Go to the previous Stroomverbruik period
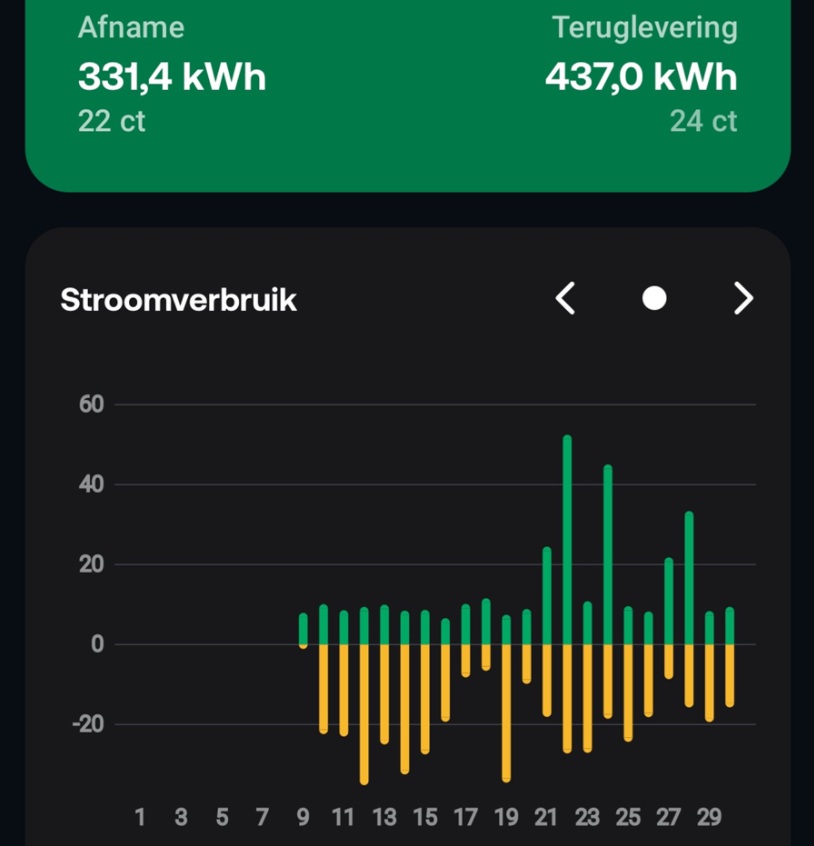This screenshot has height=846, width=814. pyautogui.click(x=566, y=298)
